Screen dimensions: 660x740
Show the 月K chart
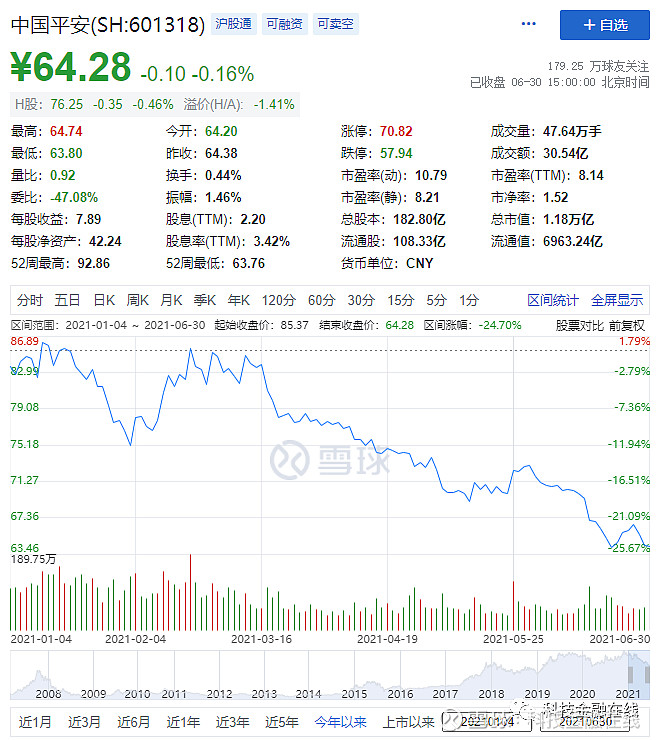(x=172, y=300)
